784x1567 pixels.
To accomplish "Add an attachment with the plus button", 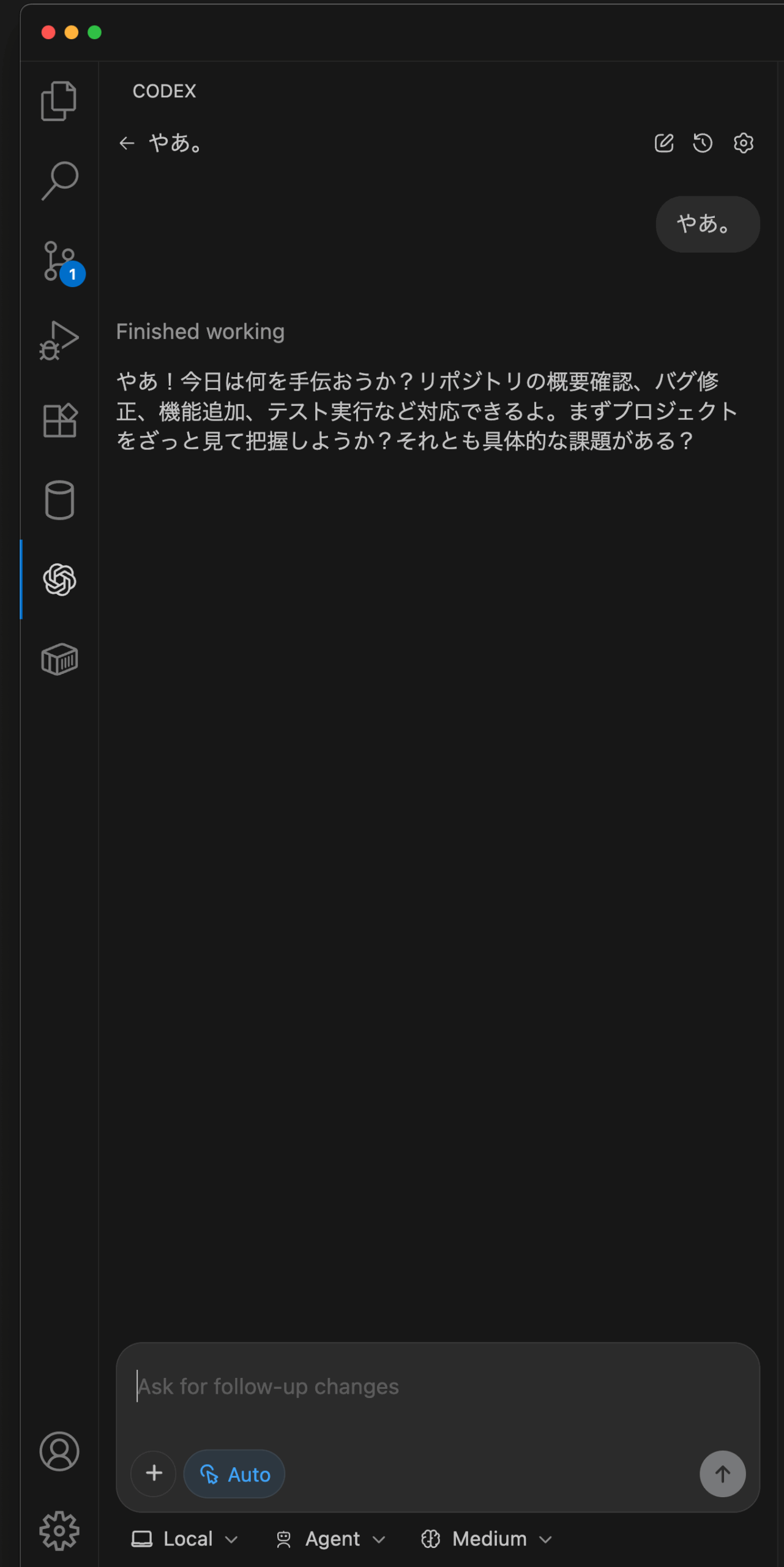I will click(154, 1473).
